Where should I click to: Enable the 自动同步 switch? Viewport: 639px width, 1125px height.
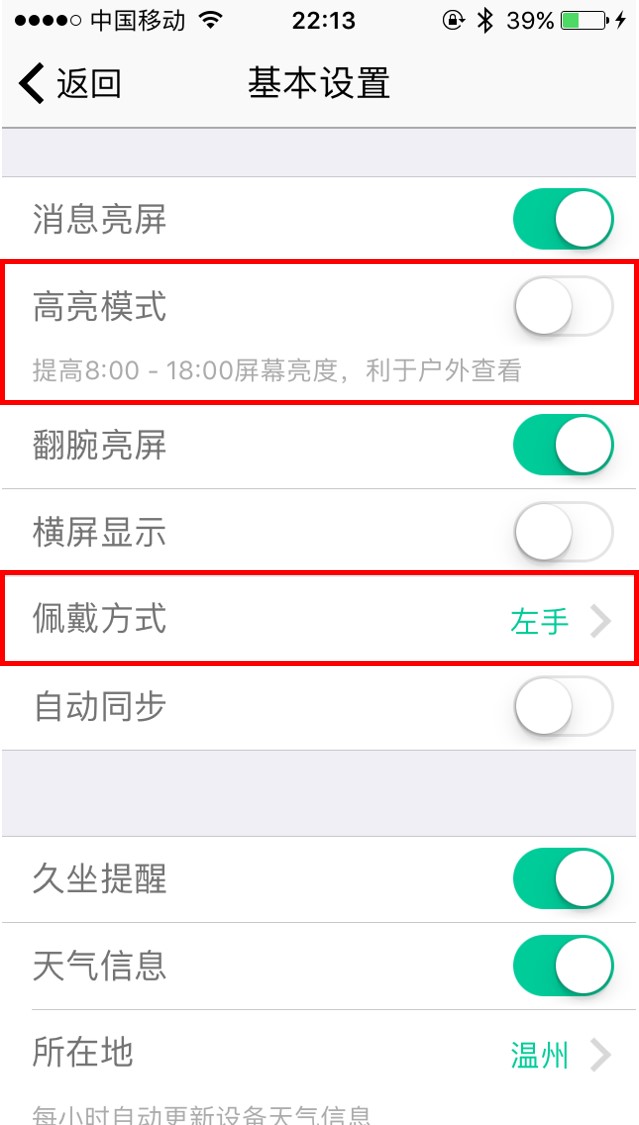click(x=562, y=706)
